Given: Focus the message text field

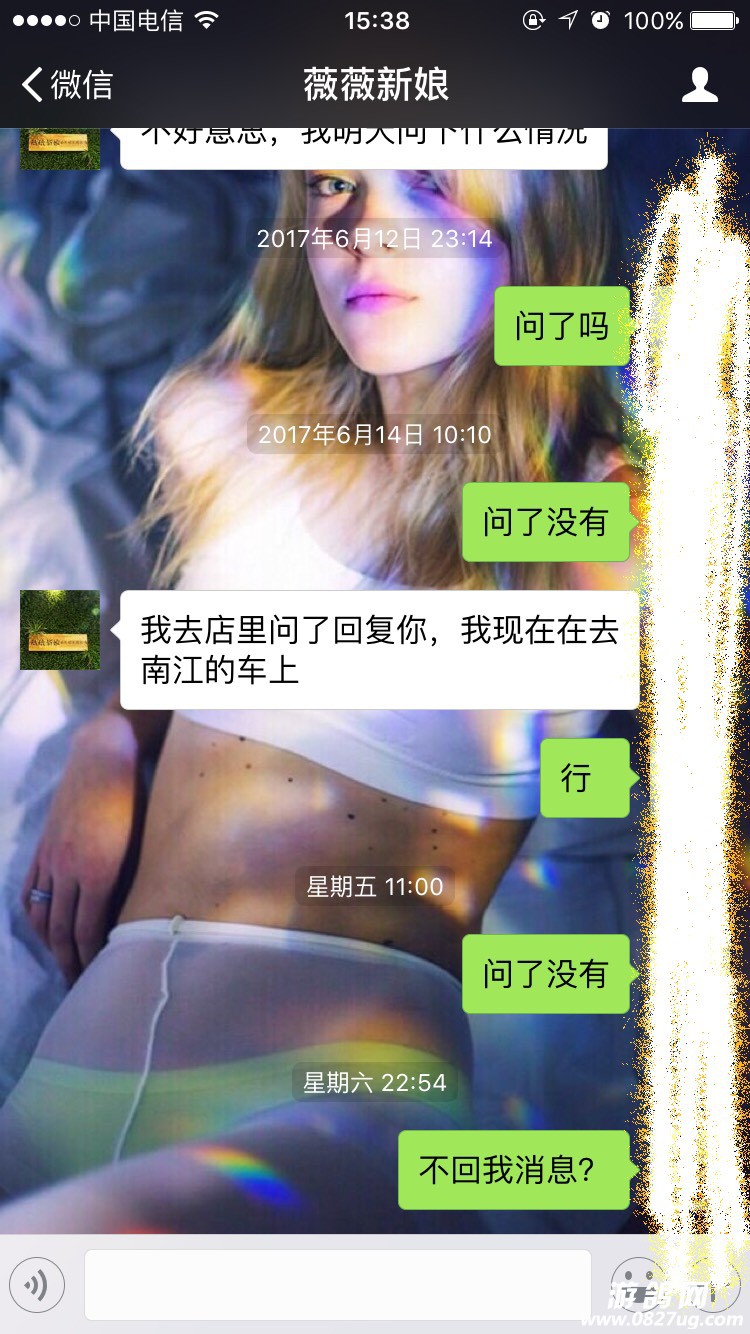Looking at the screenshot, I should click(338, 1284).
